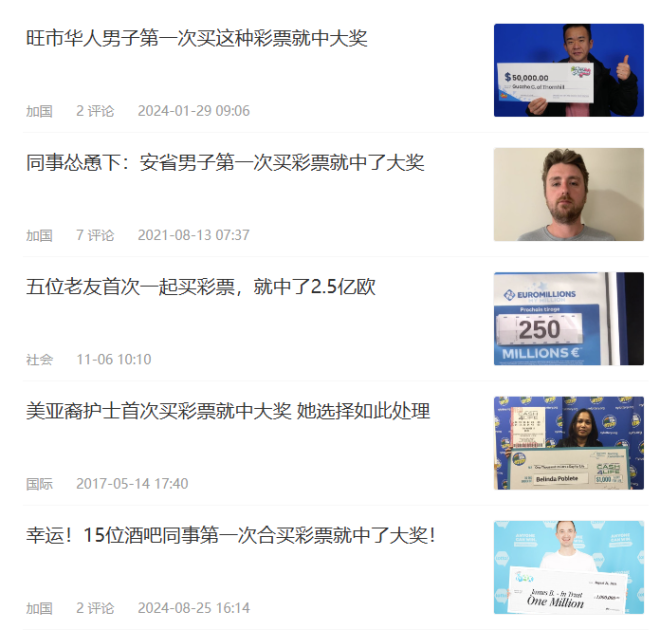660x630 pixels.
Task: Open article 美亚裔护士首次买彩票就中大奖
Action: (x=228, y=411)
